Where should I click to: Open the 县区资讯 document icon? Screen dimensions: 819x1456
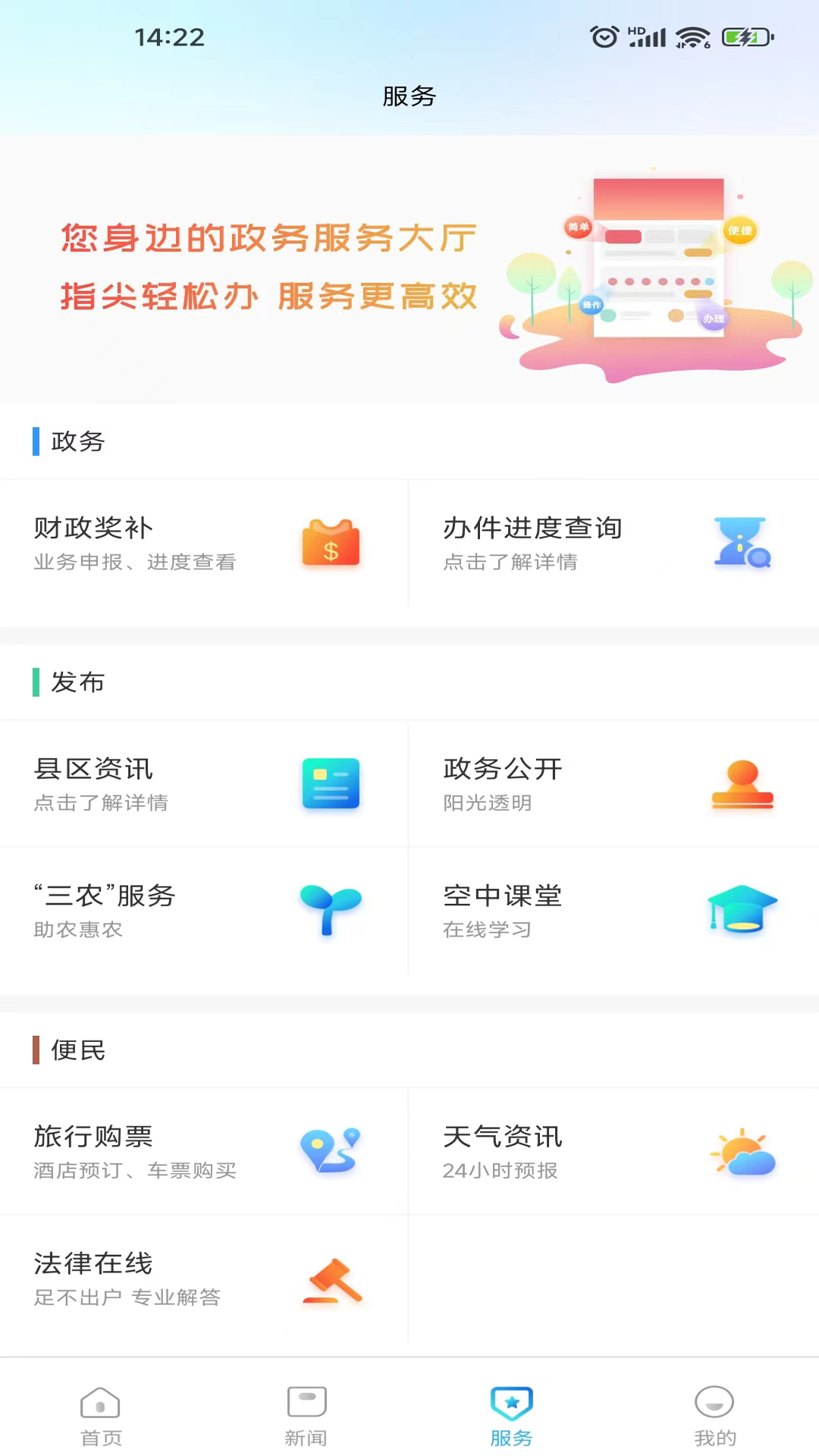(x=330, y=783)
